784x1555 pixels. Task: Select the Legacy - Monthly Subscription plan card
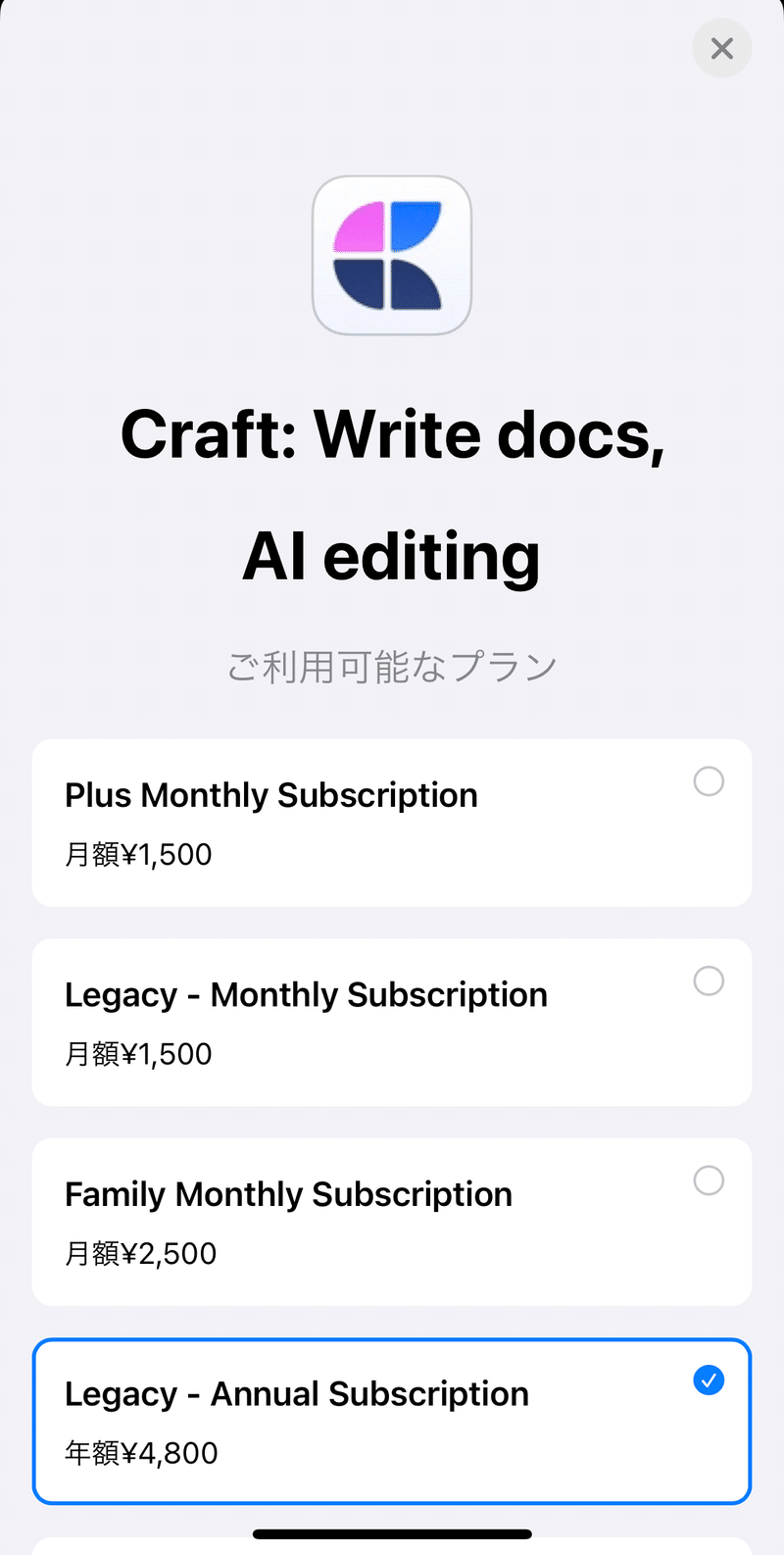pyautogui.click(x=392, y=1022)
